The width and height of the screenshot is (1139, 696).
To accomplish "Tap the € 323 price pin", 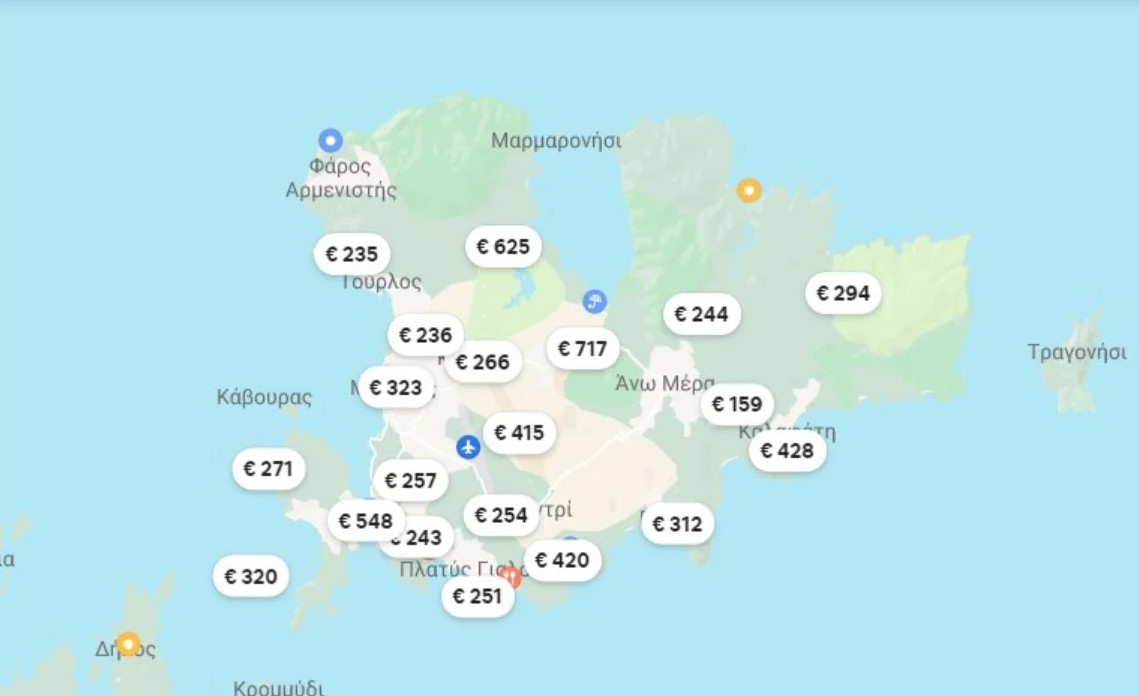I will (396, 387).
